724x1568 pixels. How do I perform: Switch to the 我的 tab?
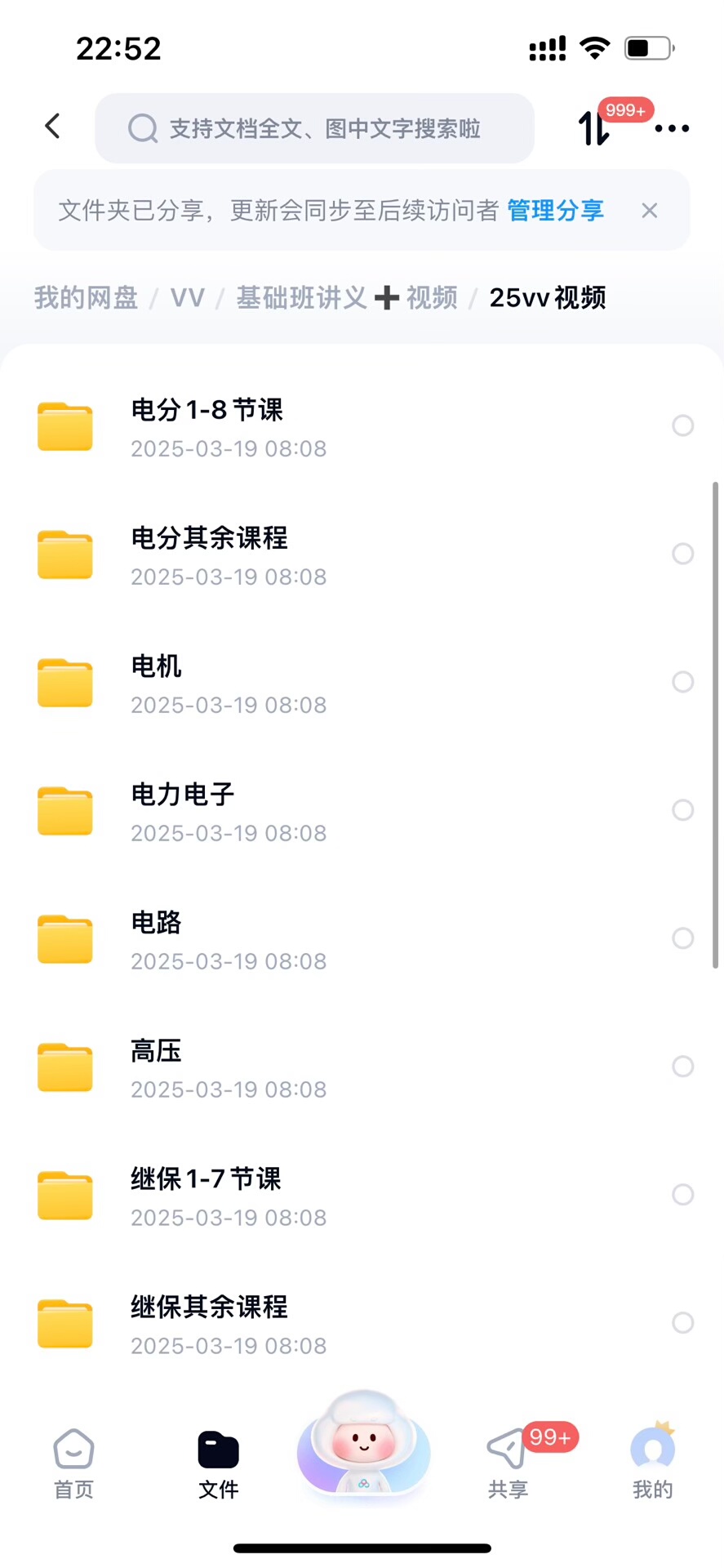tap(652, 1463)
